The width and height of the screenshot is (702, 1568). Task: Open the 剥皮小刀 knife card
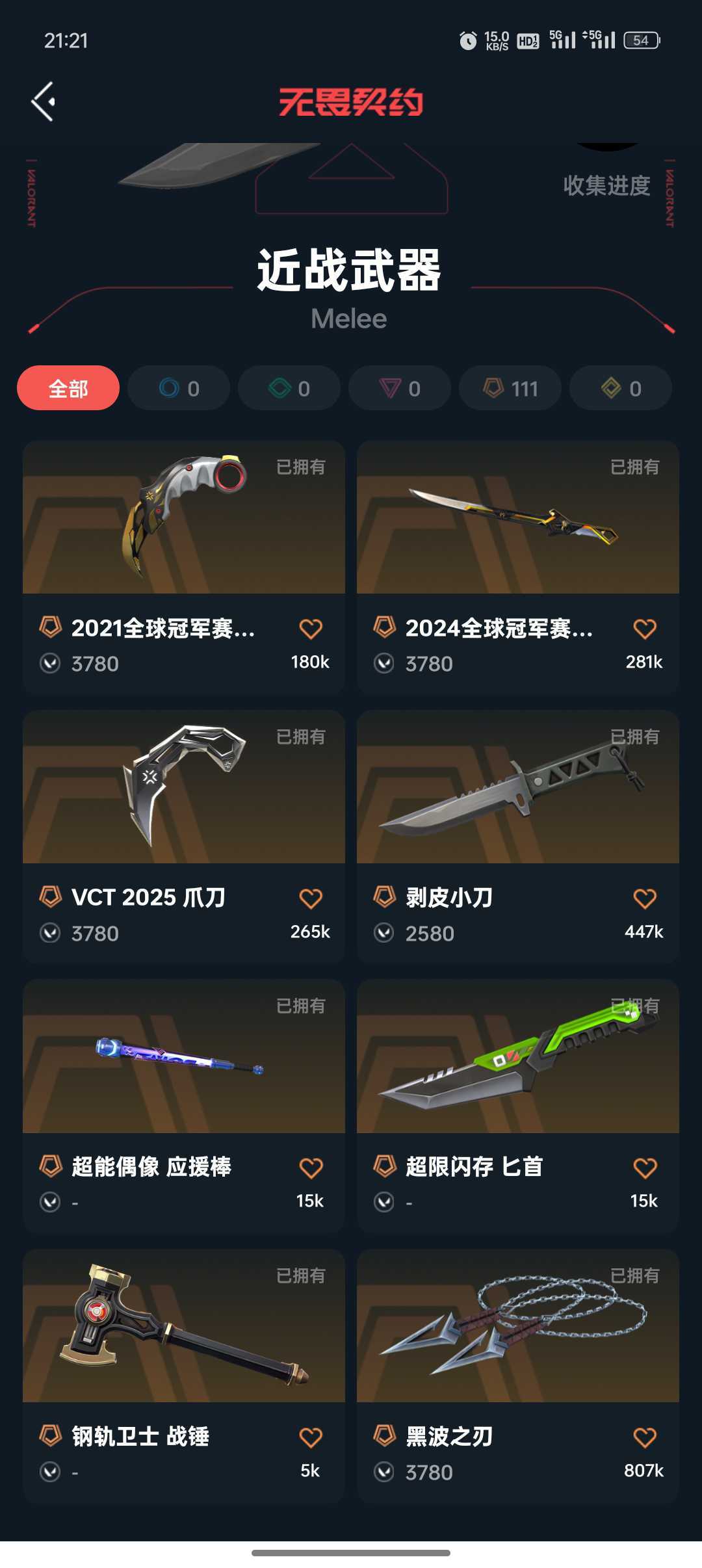(x=518, y=837)
